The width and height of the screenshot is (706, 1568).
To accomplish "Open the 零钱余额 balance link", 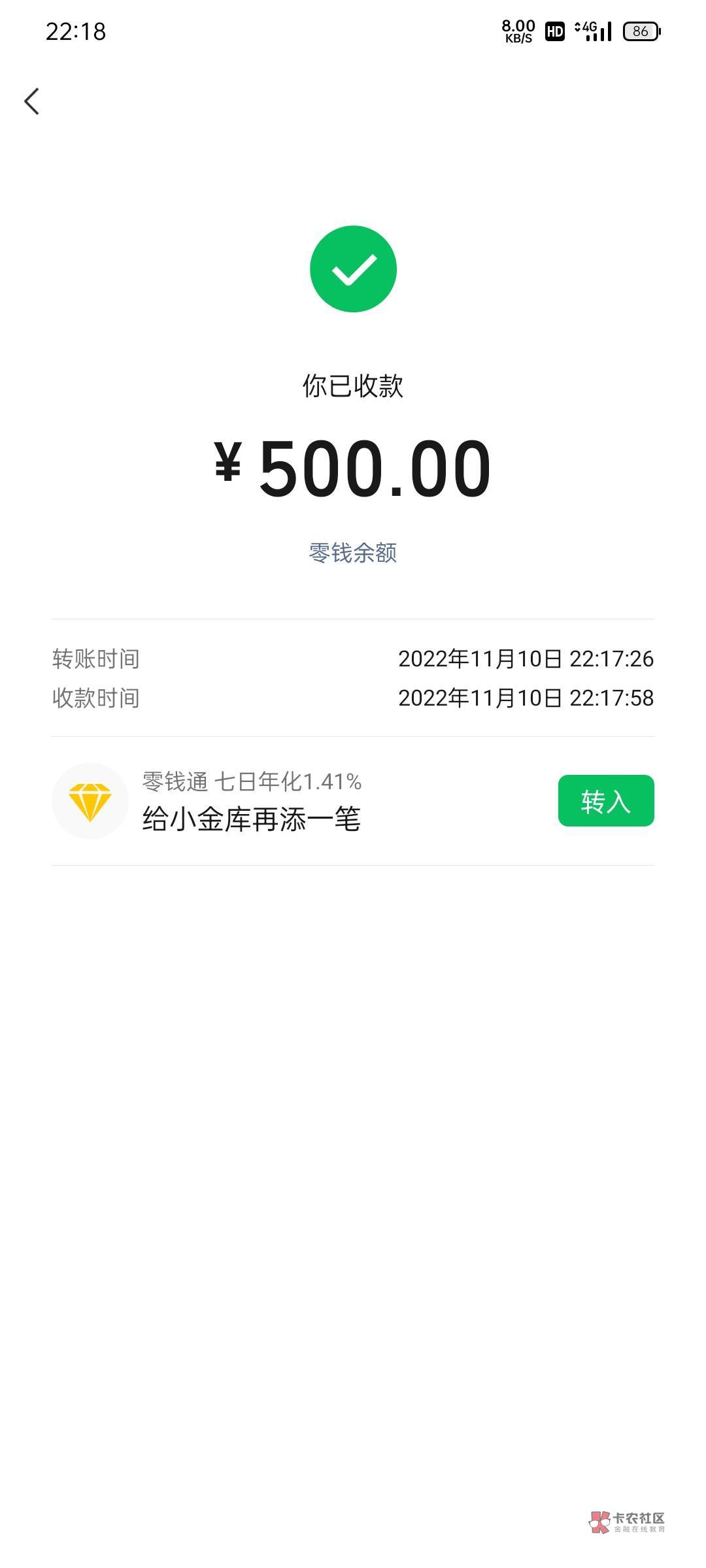I will click(353, 553).
